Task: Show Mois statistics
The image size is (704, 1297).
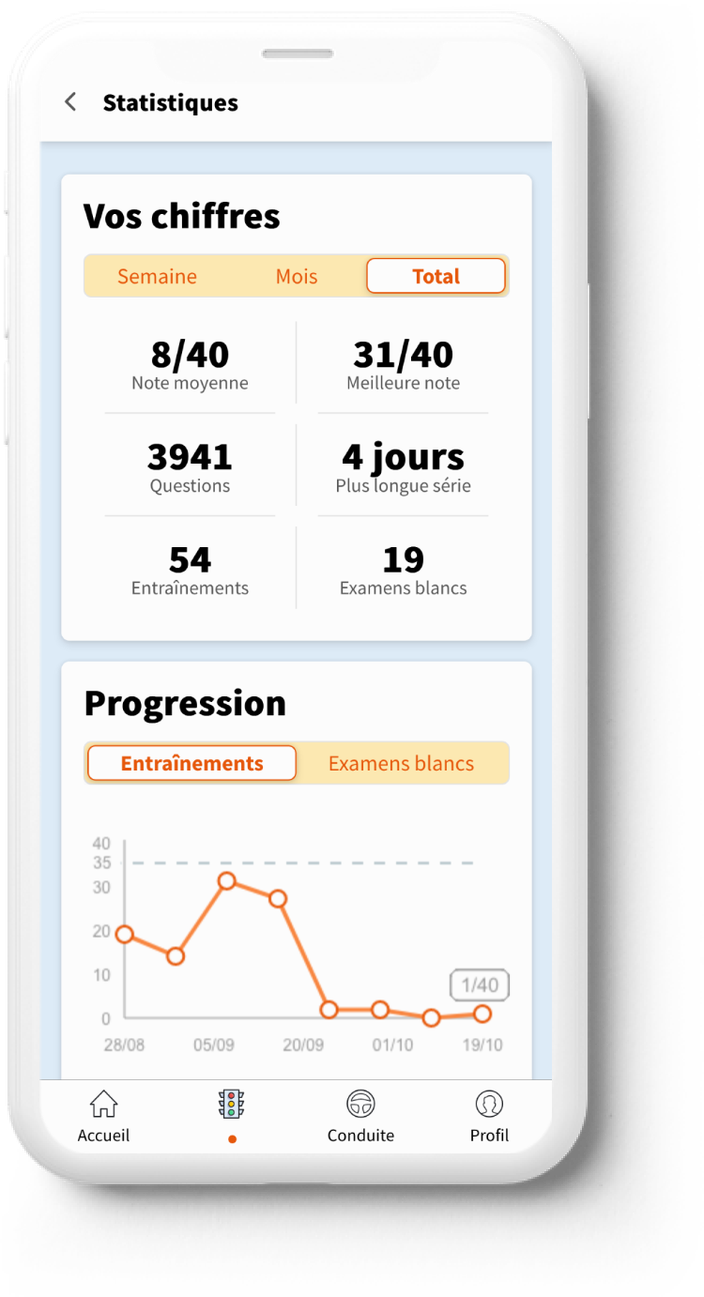Action: (296, 276)
